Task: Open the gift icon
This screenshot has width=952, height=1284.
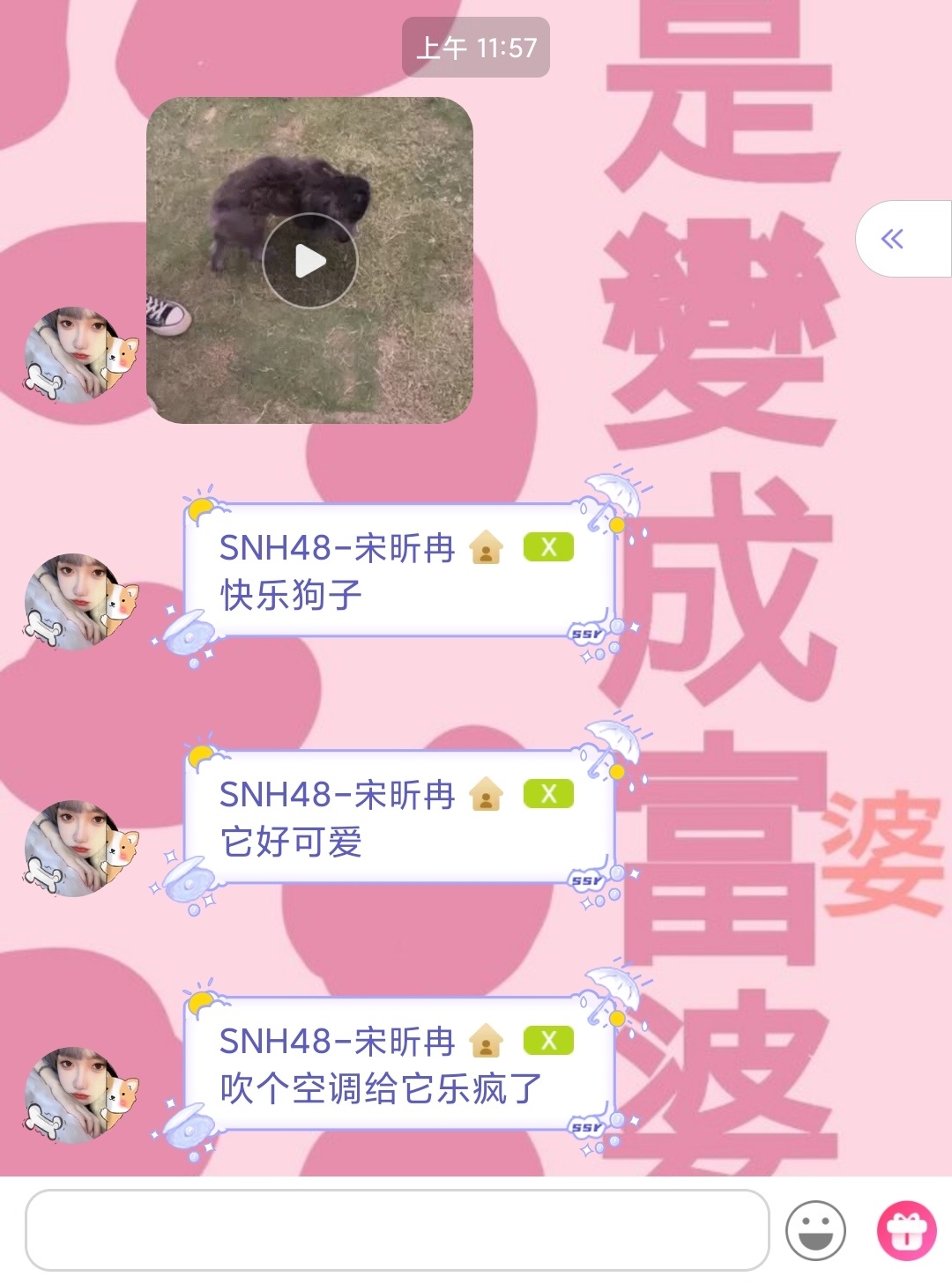Action: [x=906, y=1230]
